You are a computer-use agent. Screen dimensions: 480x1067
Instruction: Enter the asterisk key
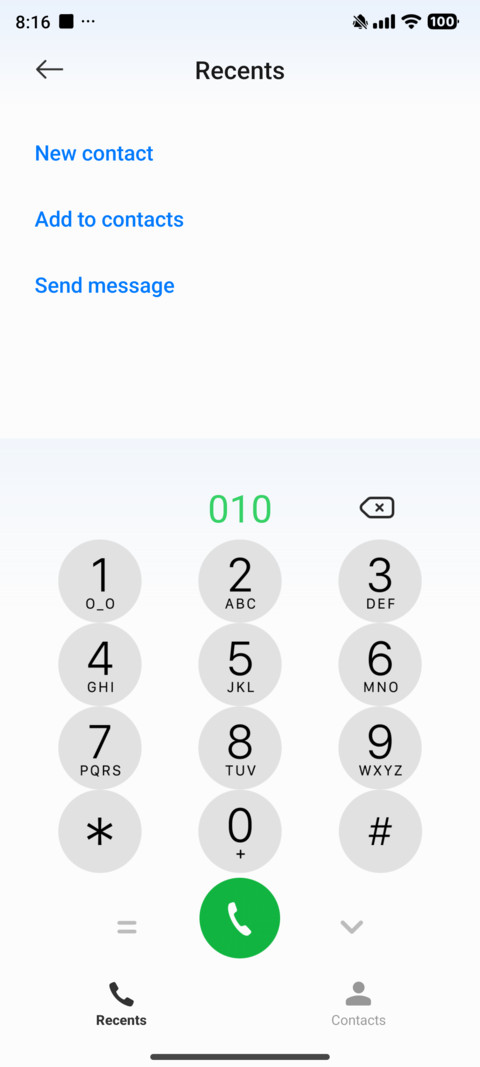100,832
